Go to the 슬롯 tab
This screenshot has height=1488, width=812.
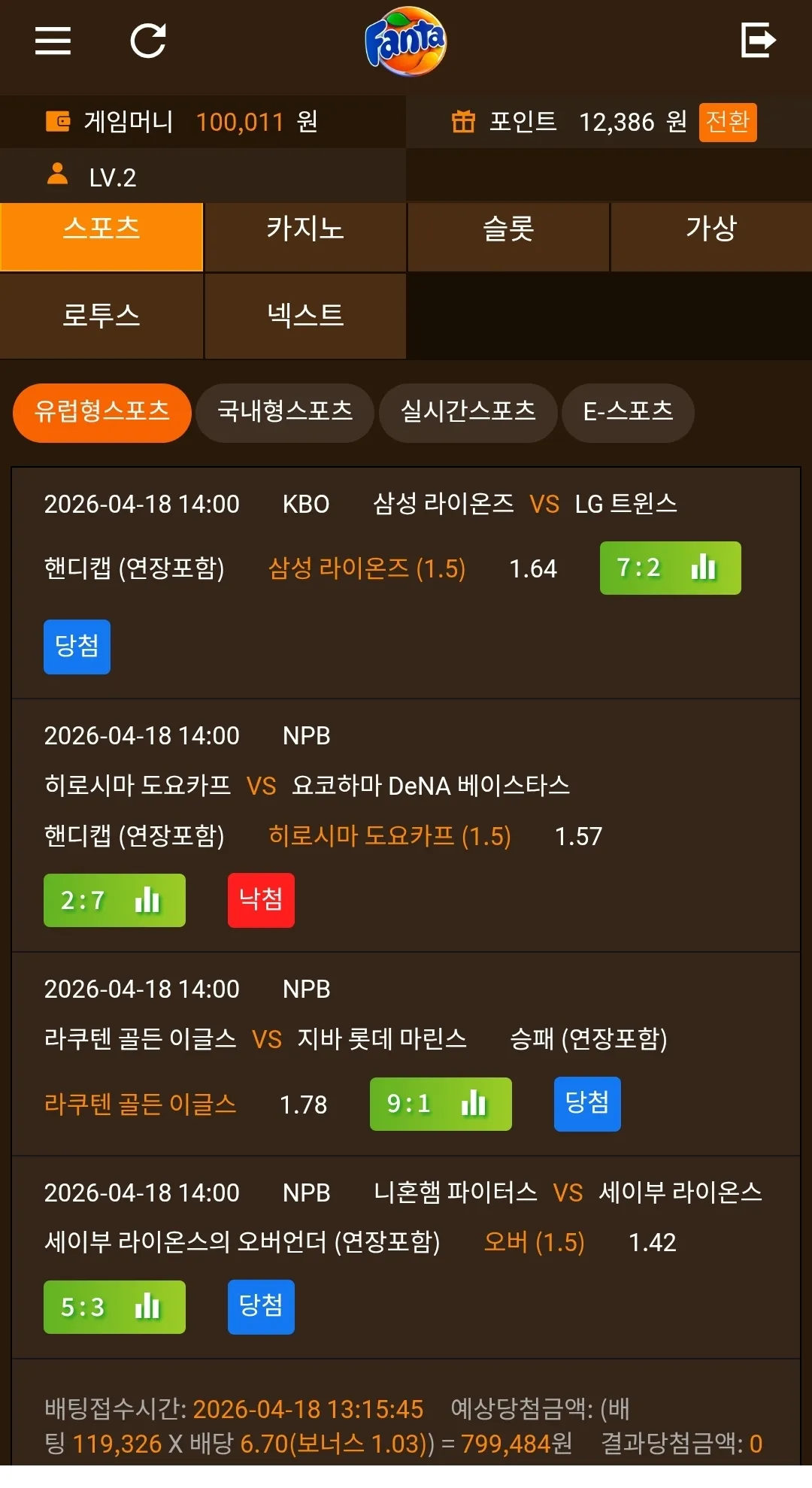pyautogui.click(x=508, y=236)
